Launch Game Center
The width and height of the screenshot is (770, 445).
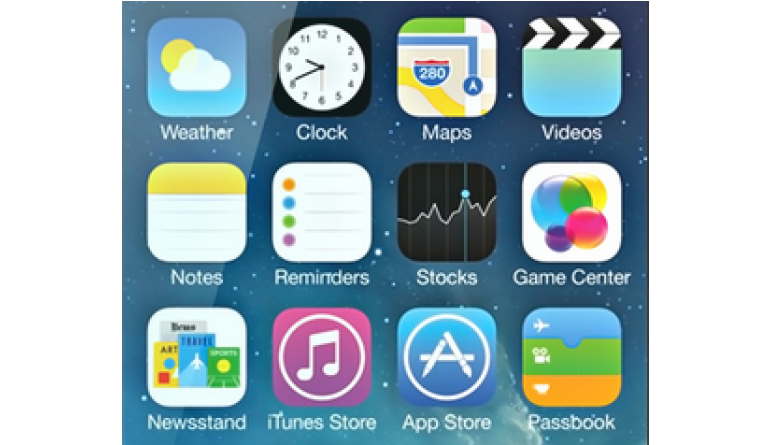tap(571, 212)
